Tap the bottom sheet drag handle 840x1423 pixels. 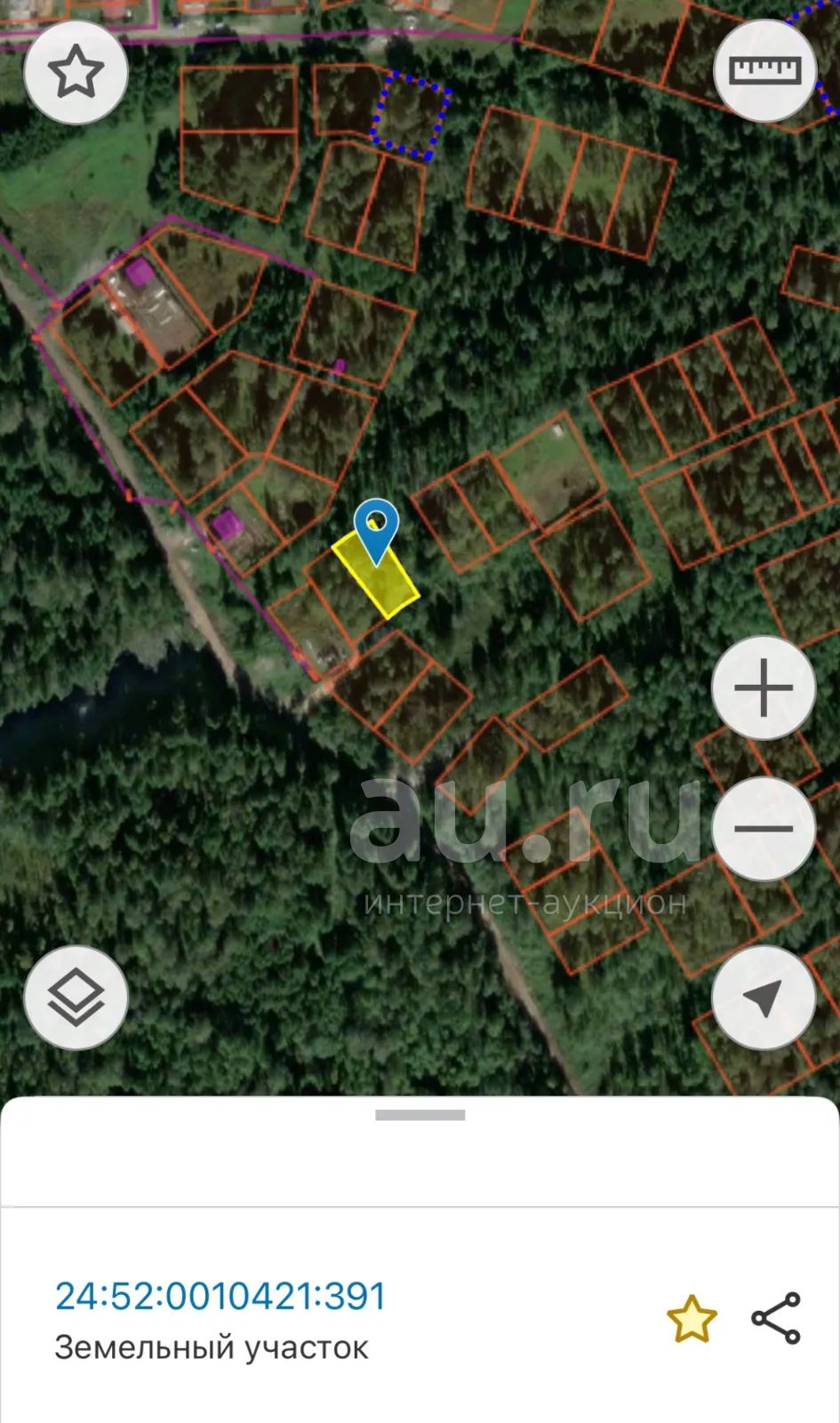[x=420, y=1114]
